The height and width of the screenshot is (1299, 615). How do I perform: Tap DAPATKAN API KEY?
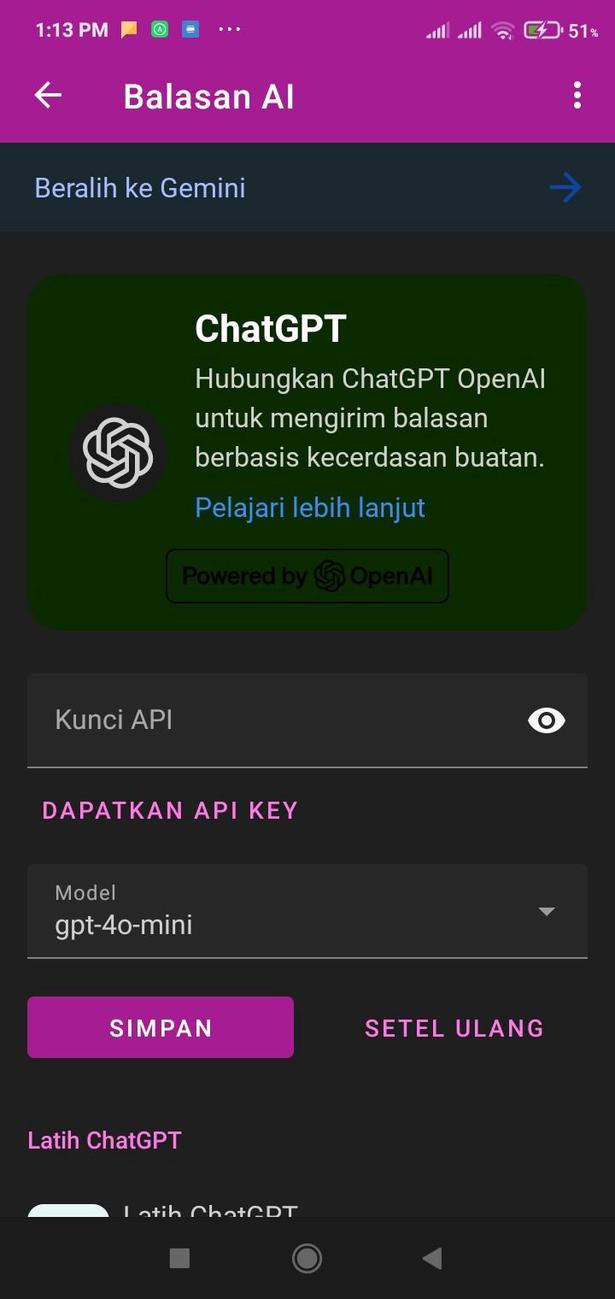tap(170, 810)
